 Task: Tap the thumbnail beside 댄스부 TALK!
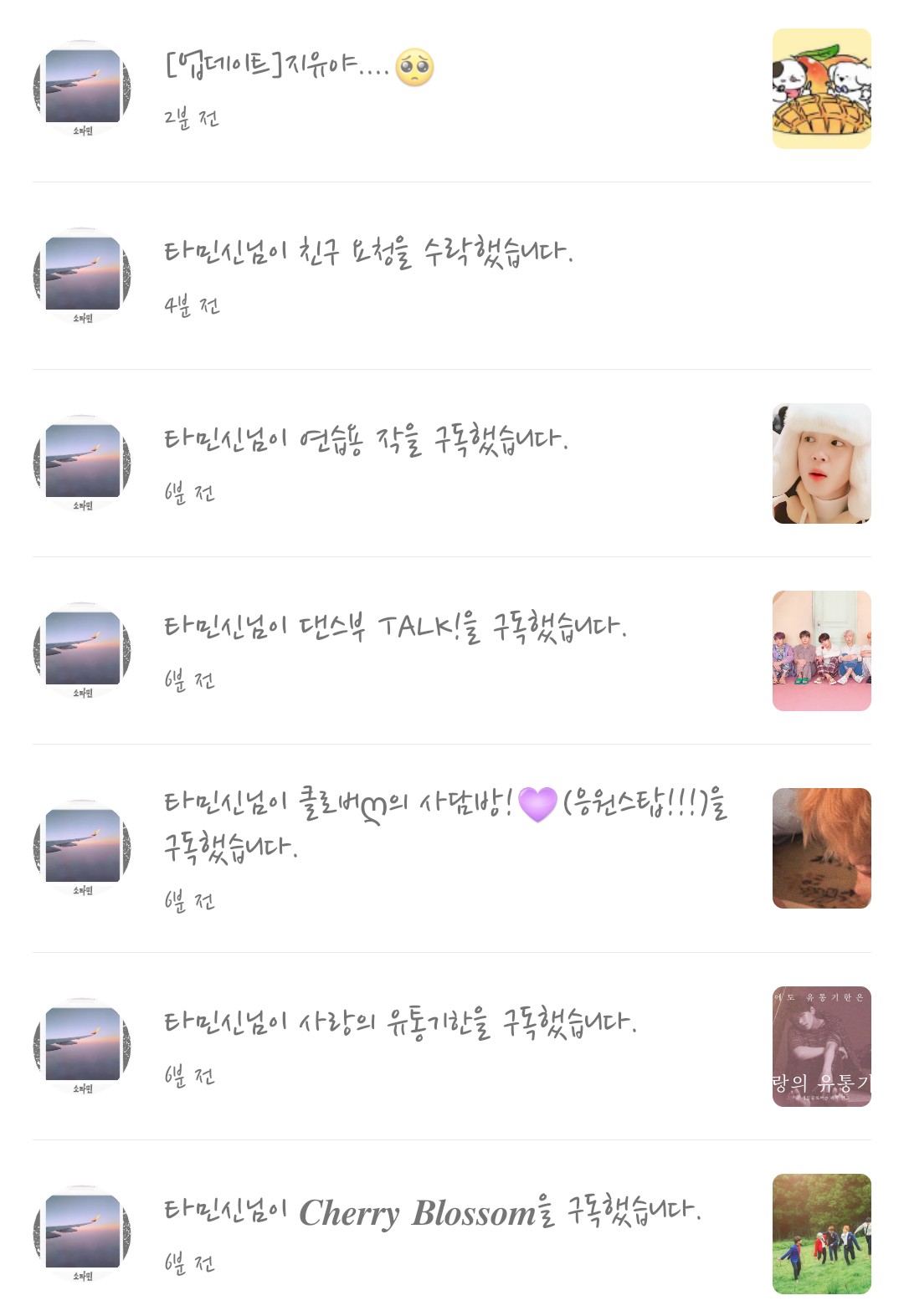pyautogui.click(x=821, y=651)
